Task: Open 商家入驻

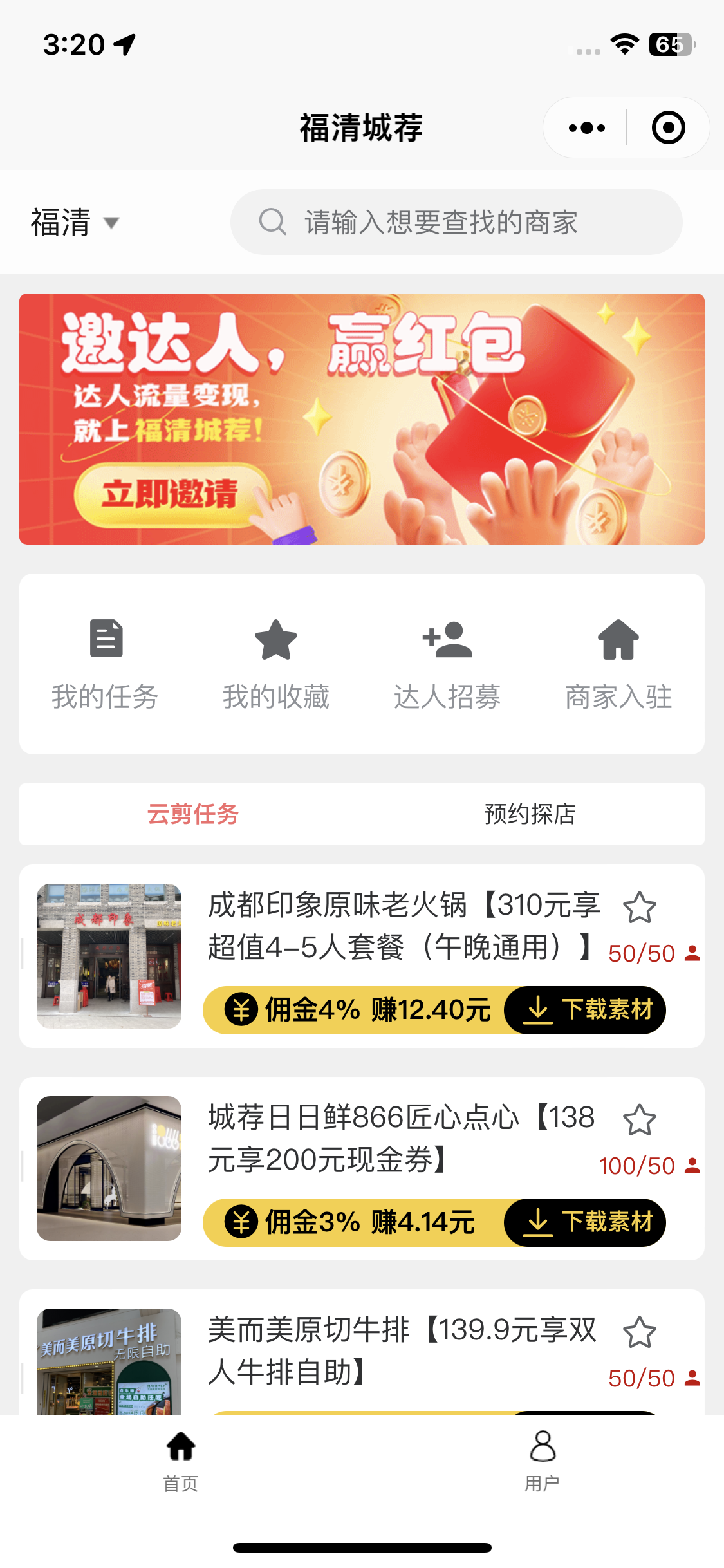Action: [x=618, y=664]
